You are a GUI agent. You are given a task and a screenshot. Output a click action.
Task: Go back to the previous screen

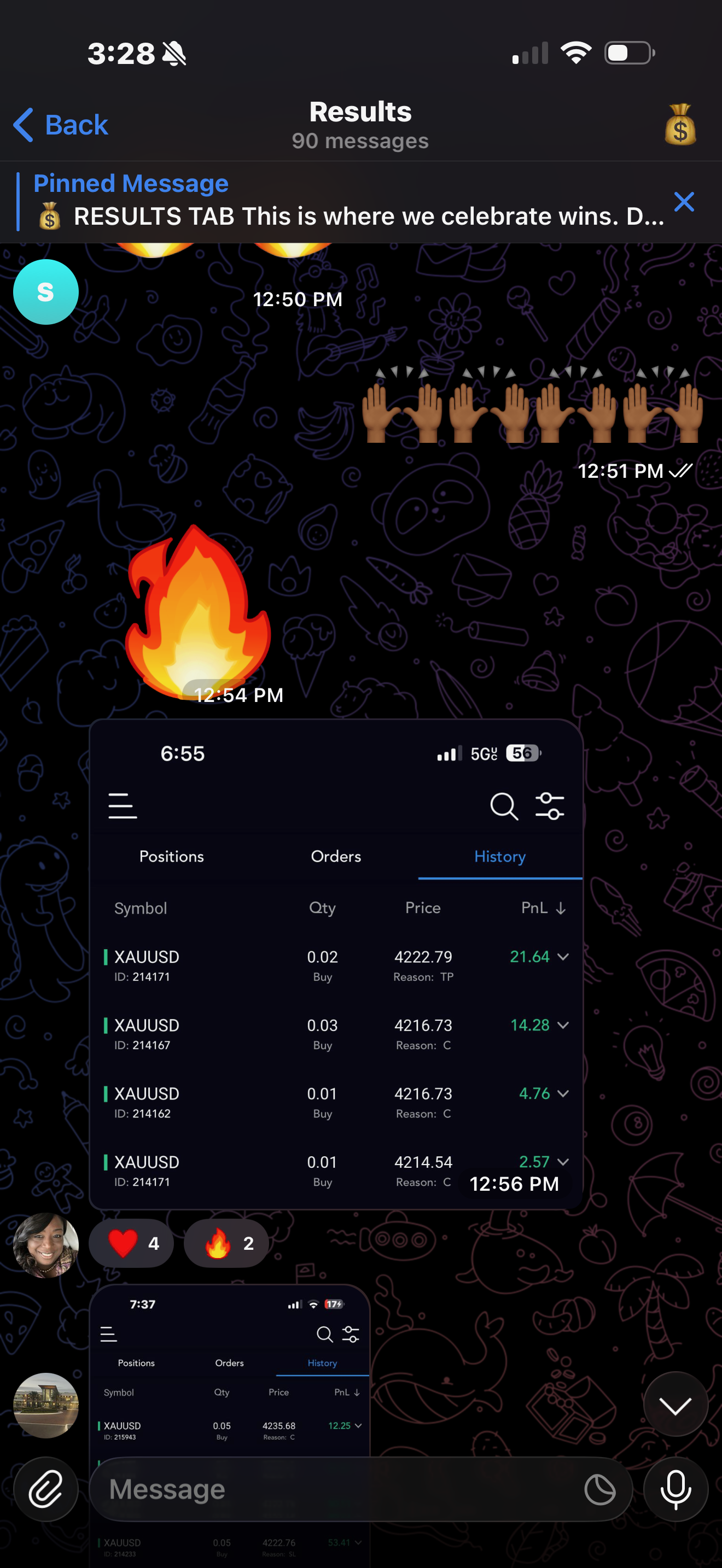tap(61, 125)
